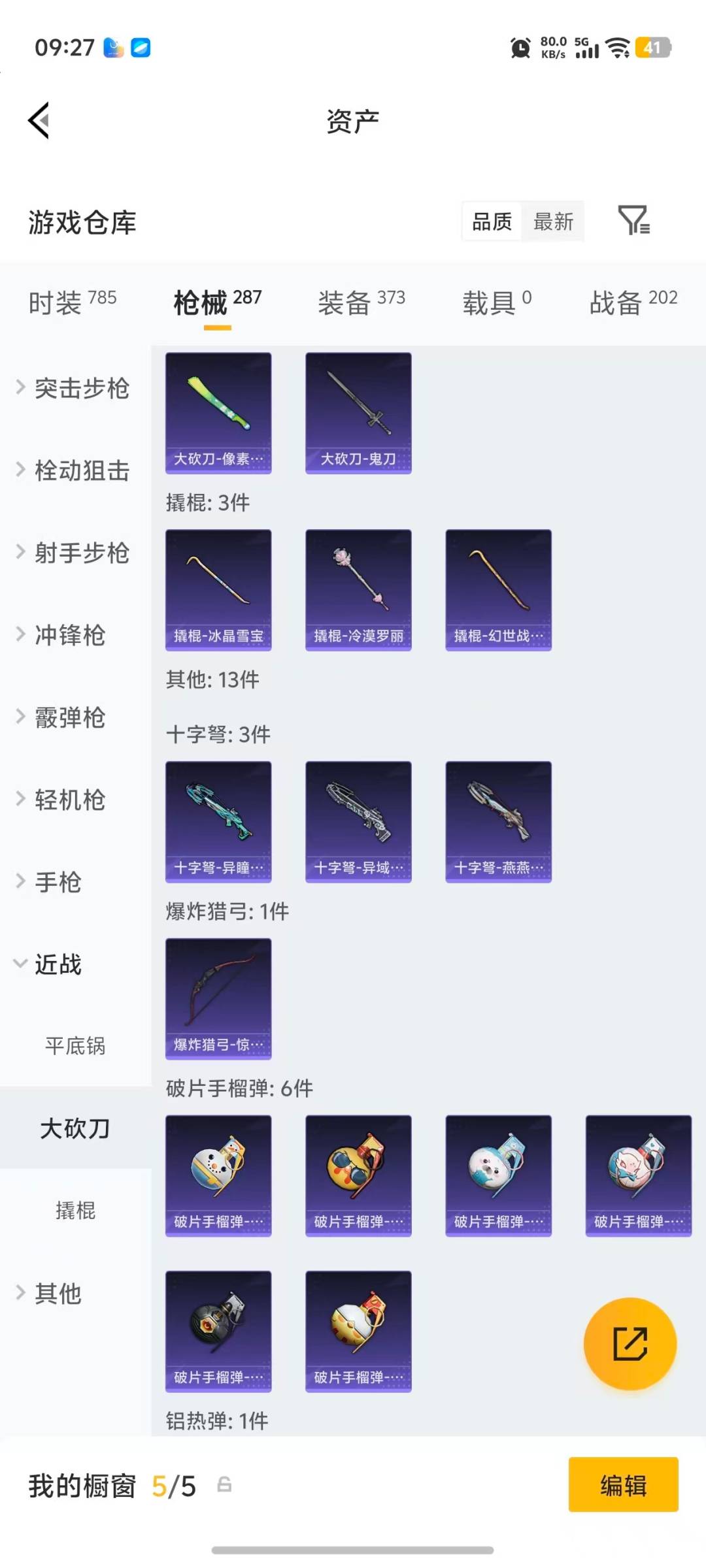Select the 十字弩-燕燕 crossbow

pos(498,820)
